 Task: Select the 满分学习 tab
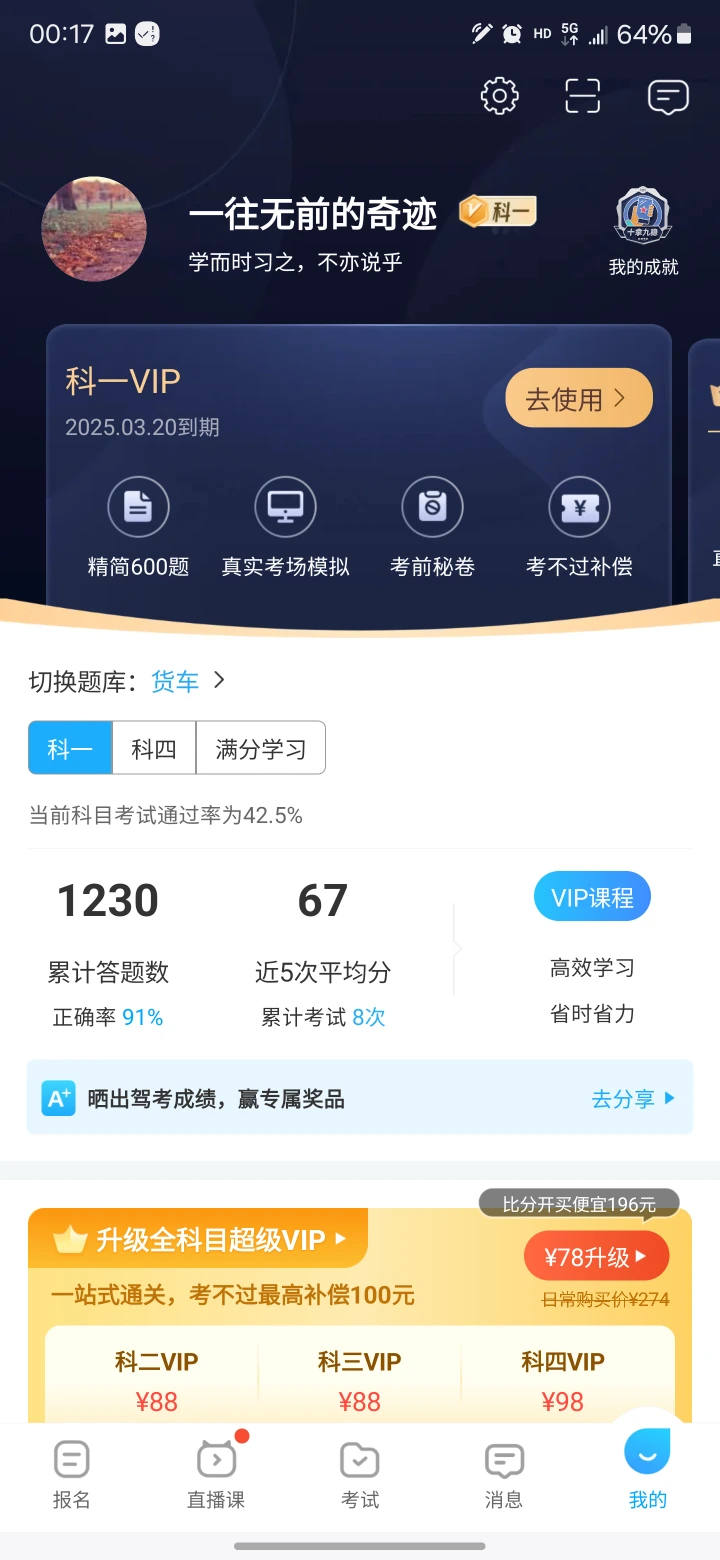click(x=261, y=748)
